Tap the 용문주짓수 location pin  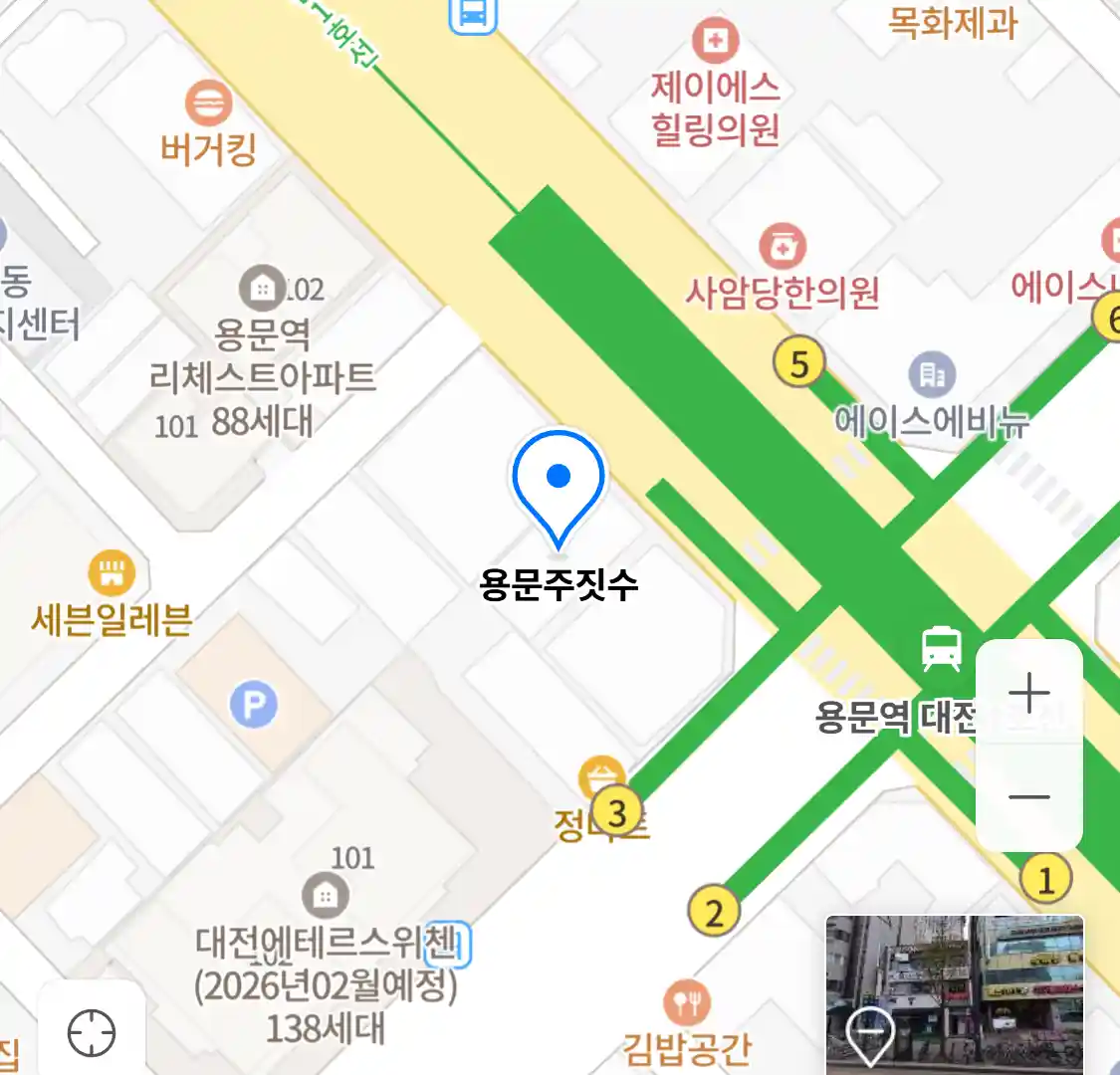[x=559, y=483]
